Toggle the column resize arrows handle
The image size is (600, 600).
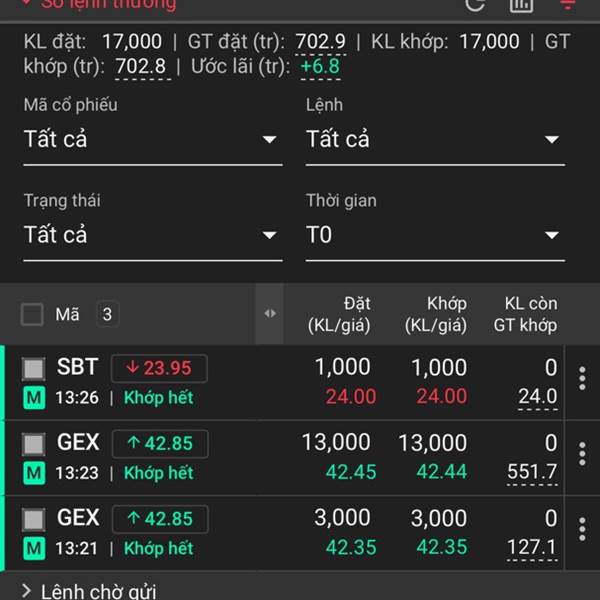point(269,313)
